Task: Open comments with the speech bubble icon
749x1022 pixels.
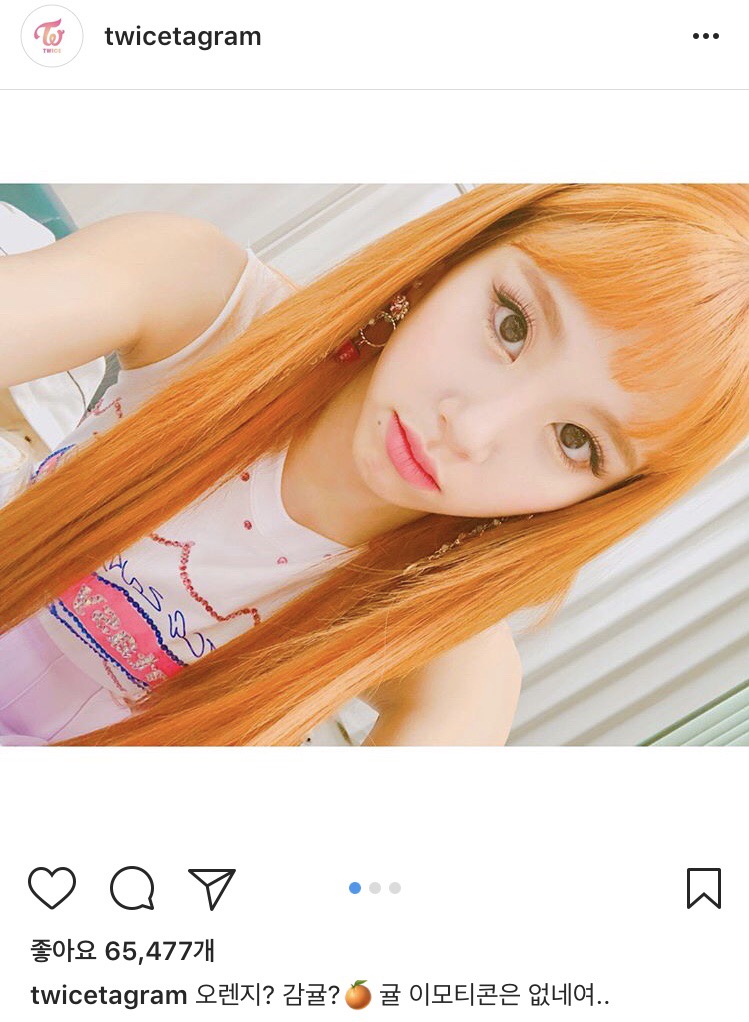Action: click(132, 887)
